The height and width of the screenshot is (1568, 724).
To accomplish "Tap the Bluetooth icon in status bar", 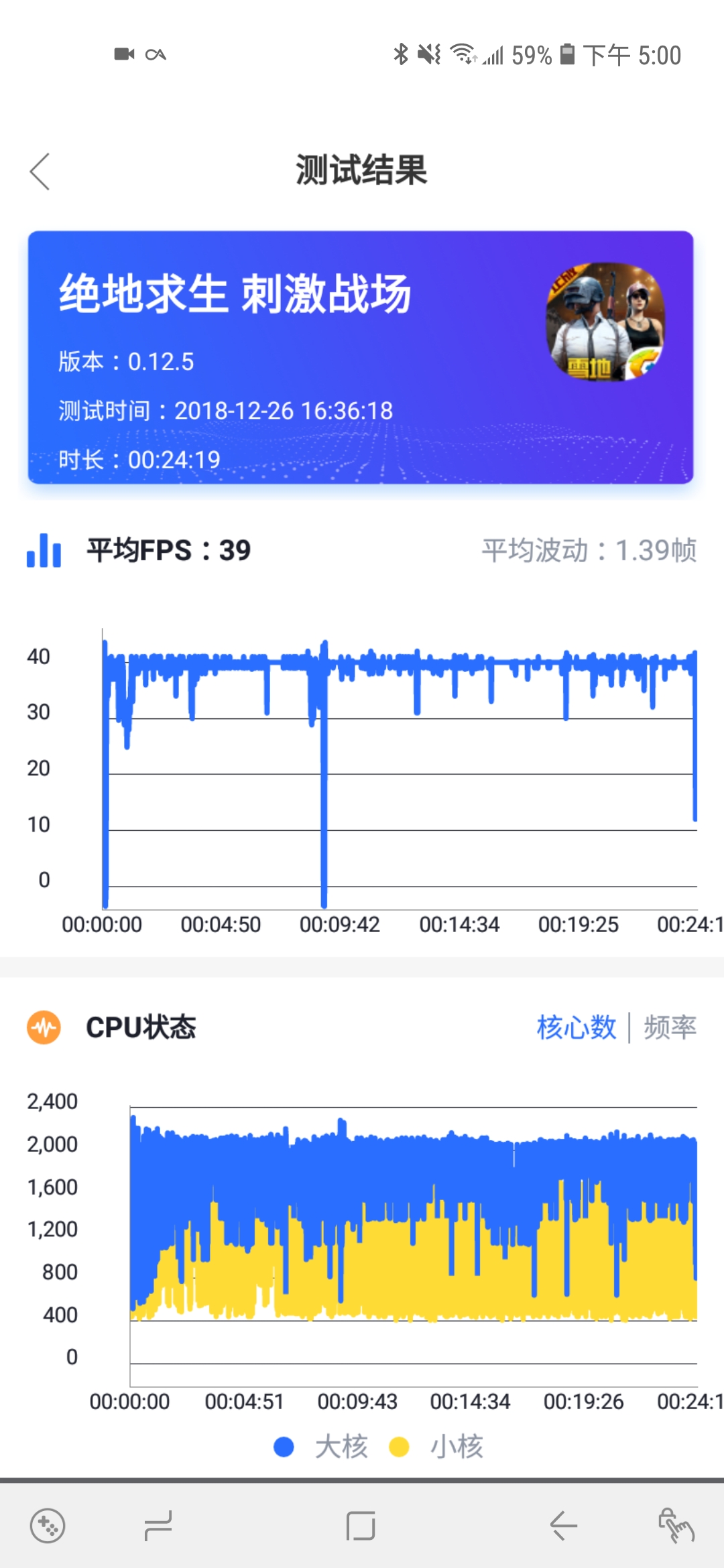I will tap(402, 54).
